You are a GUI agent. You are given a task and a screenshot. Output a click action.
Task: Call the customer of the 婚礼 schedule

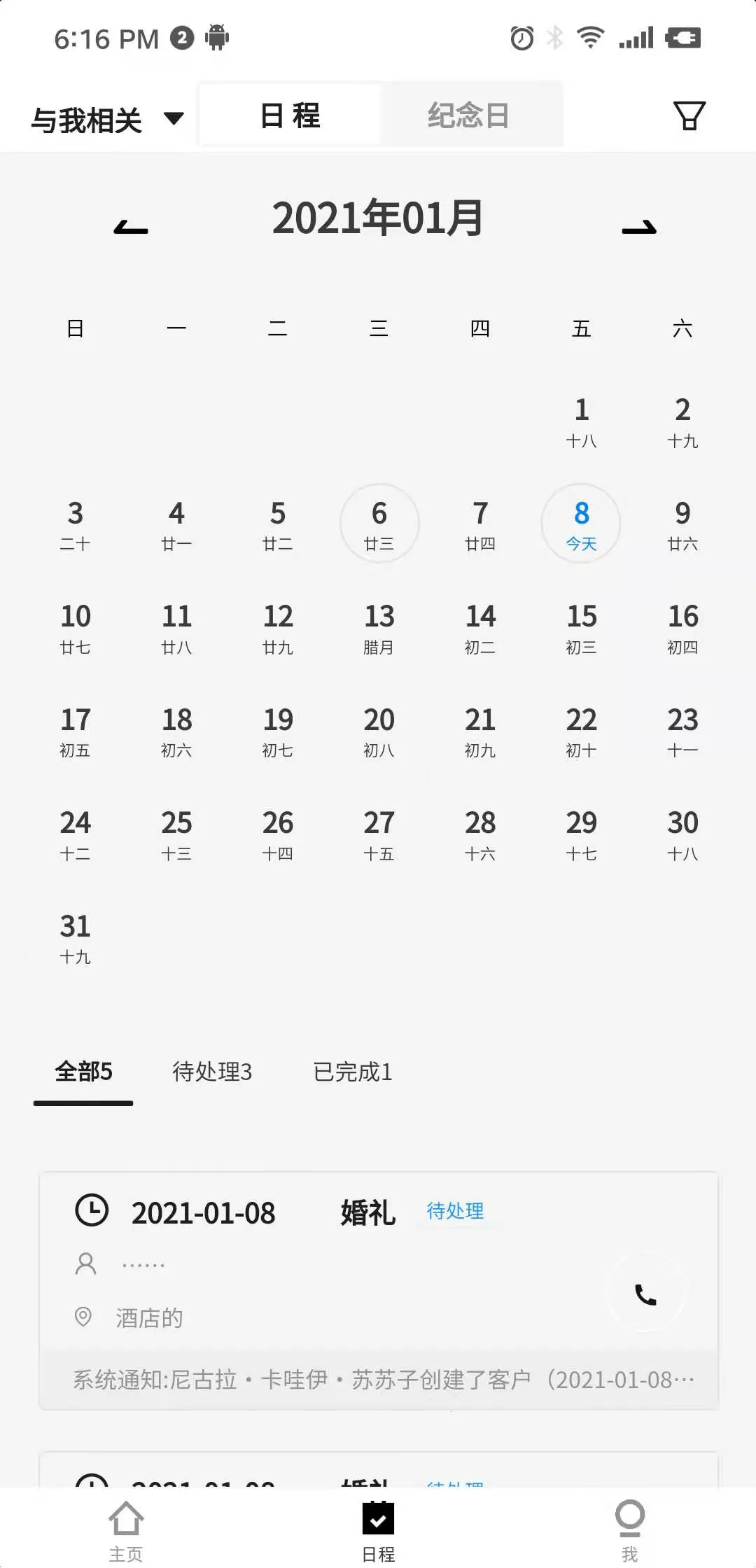tap(645, 1294)
